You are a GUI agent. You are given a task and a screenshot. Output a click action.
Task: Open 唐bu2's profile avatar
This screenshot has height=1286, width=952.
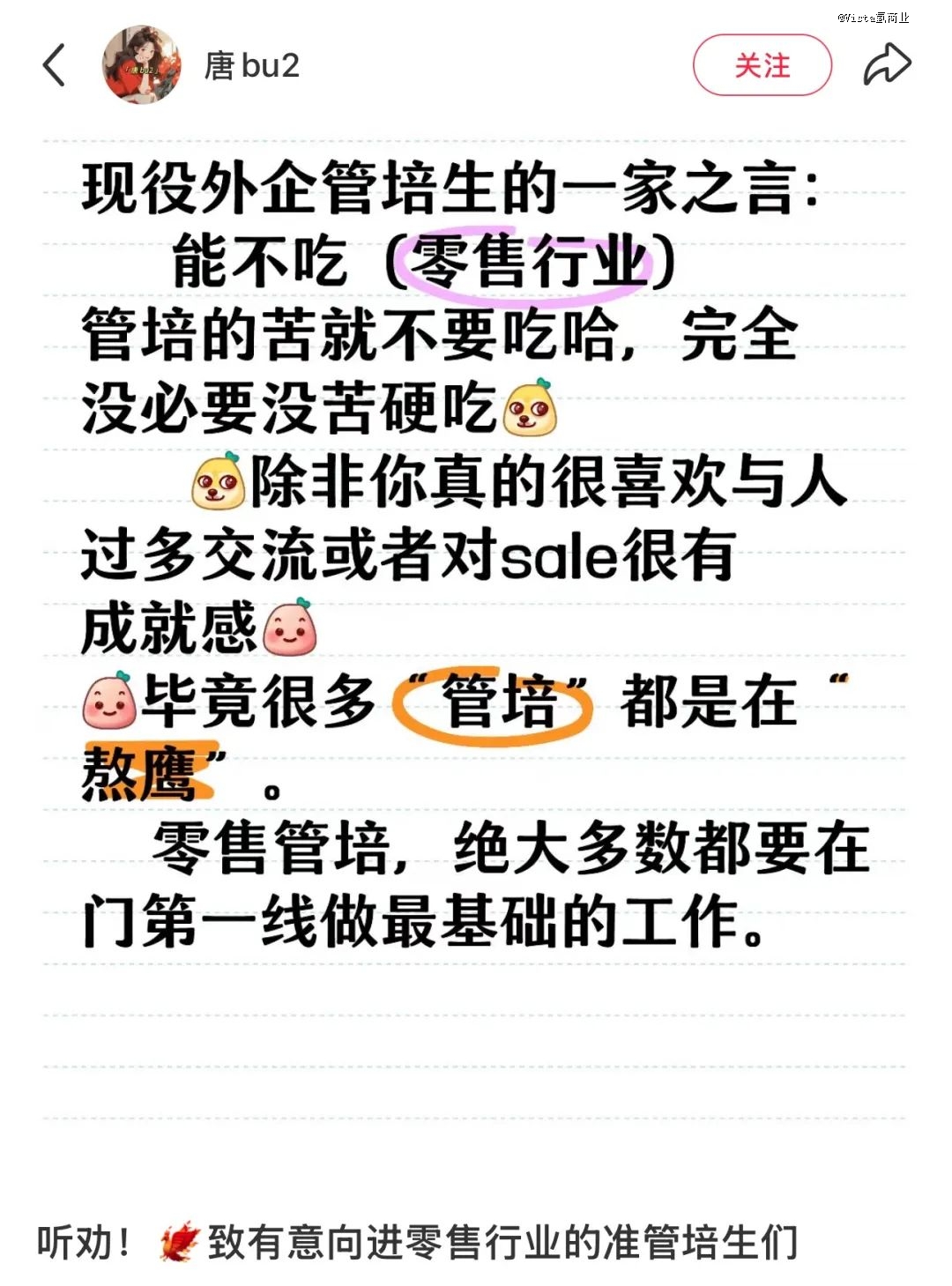pos(141,65)
